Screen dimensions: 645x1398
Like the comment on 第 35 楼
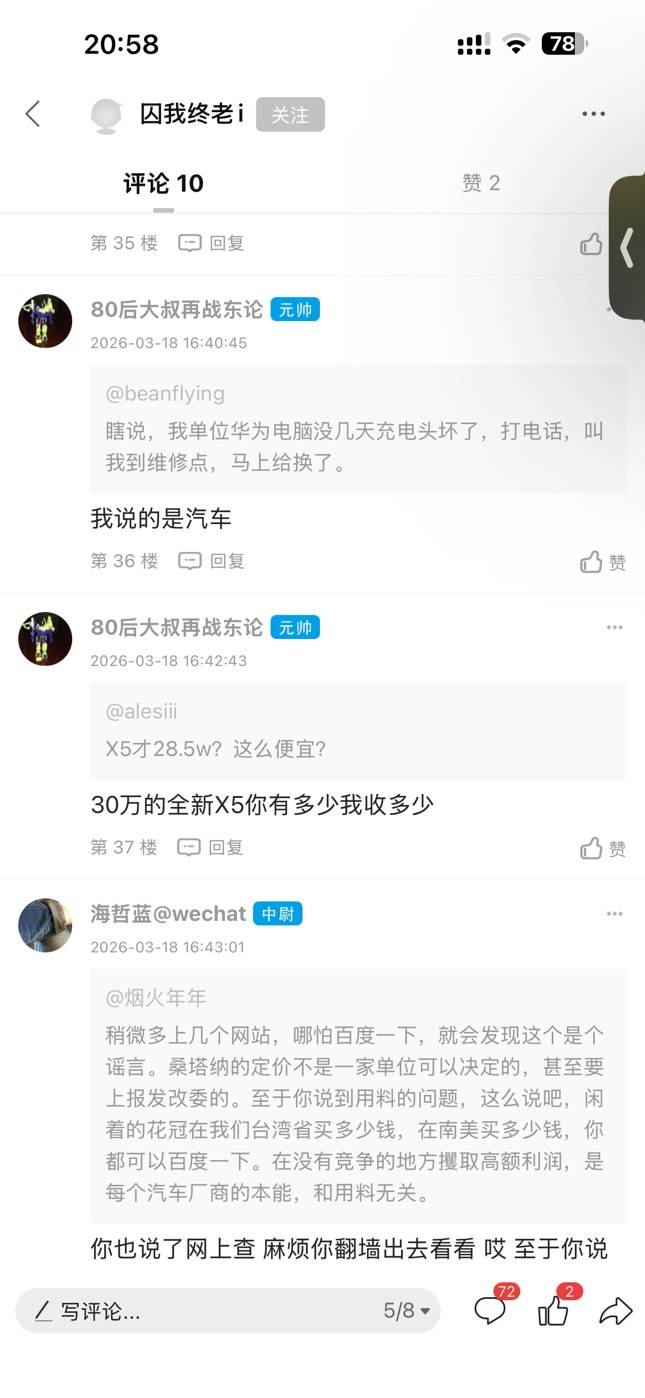(592, 243)
